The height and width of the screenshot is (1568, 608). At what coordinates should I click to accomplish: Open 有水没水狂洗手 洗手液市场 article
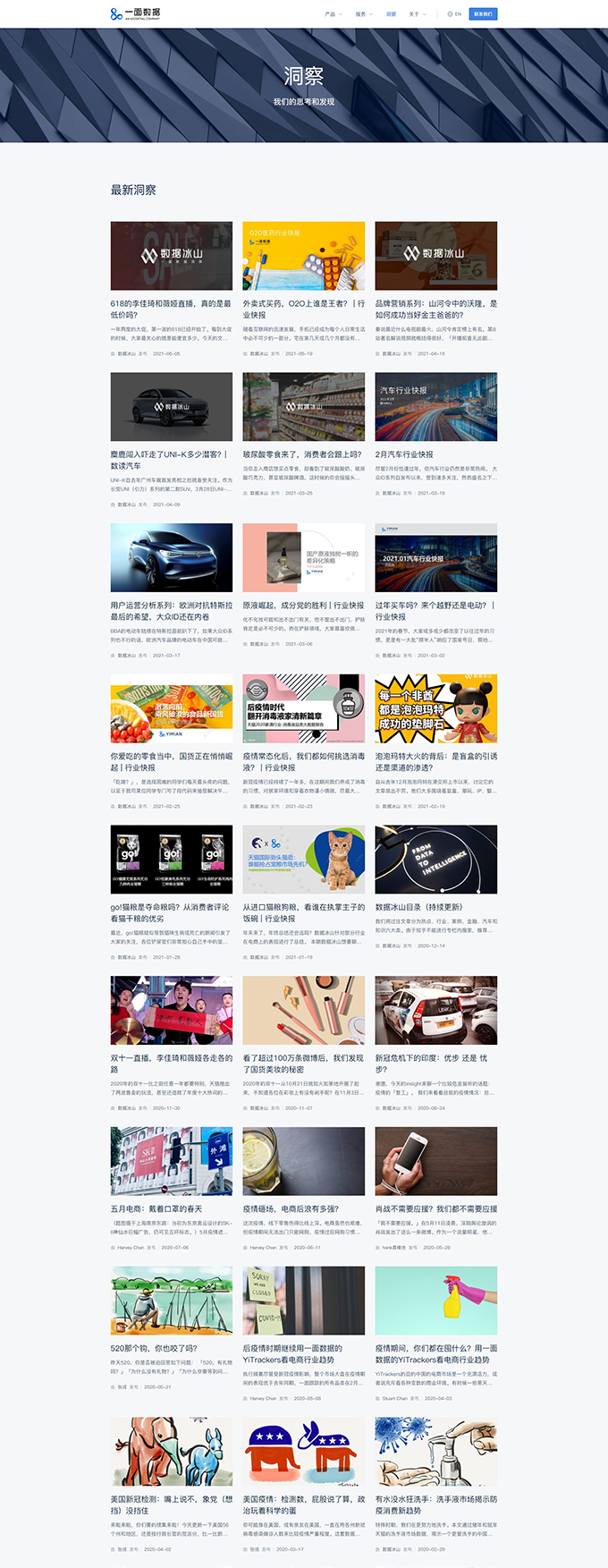click(435, 1504)
